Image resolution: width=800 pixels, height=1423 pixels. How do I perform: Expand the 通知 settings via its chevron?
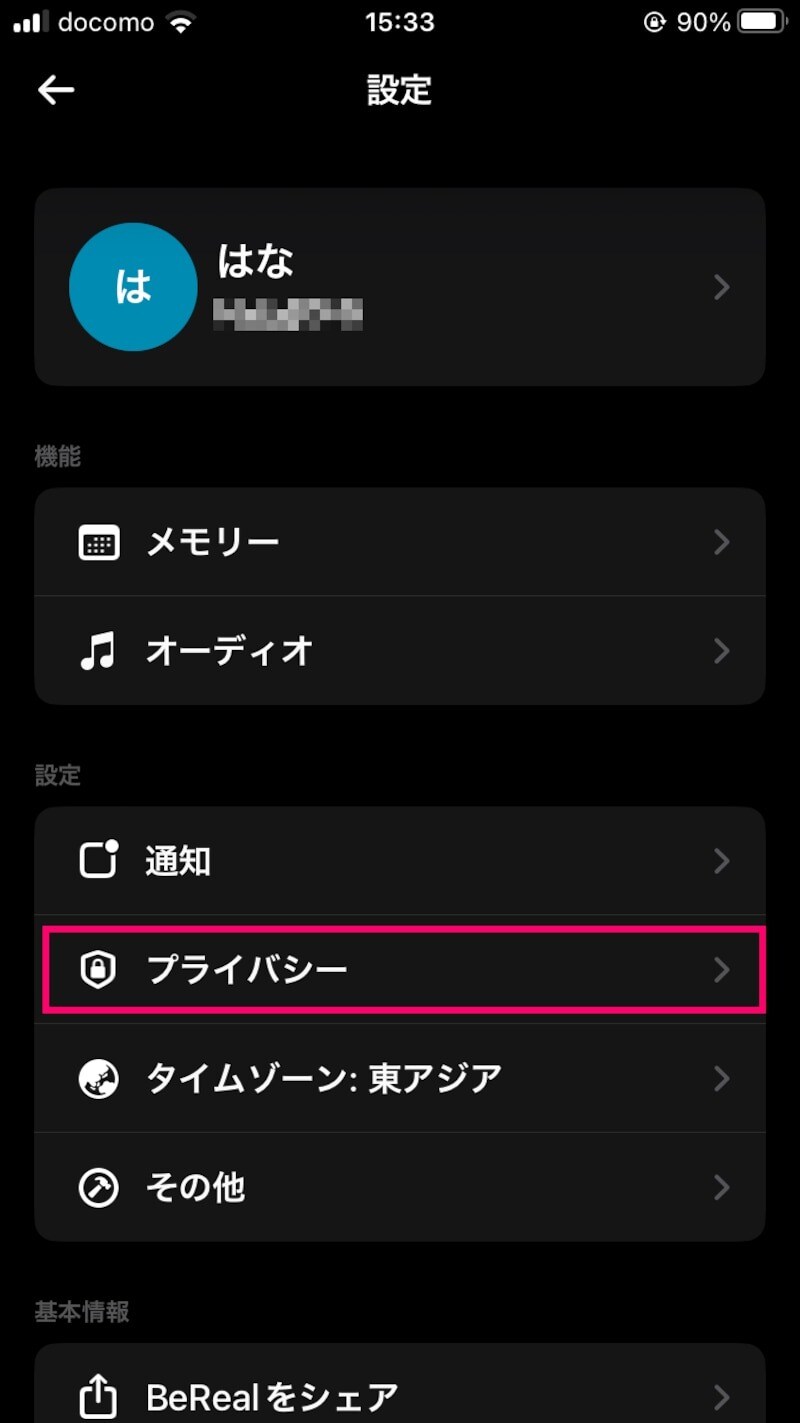722,862
